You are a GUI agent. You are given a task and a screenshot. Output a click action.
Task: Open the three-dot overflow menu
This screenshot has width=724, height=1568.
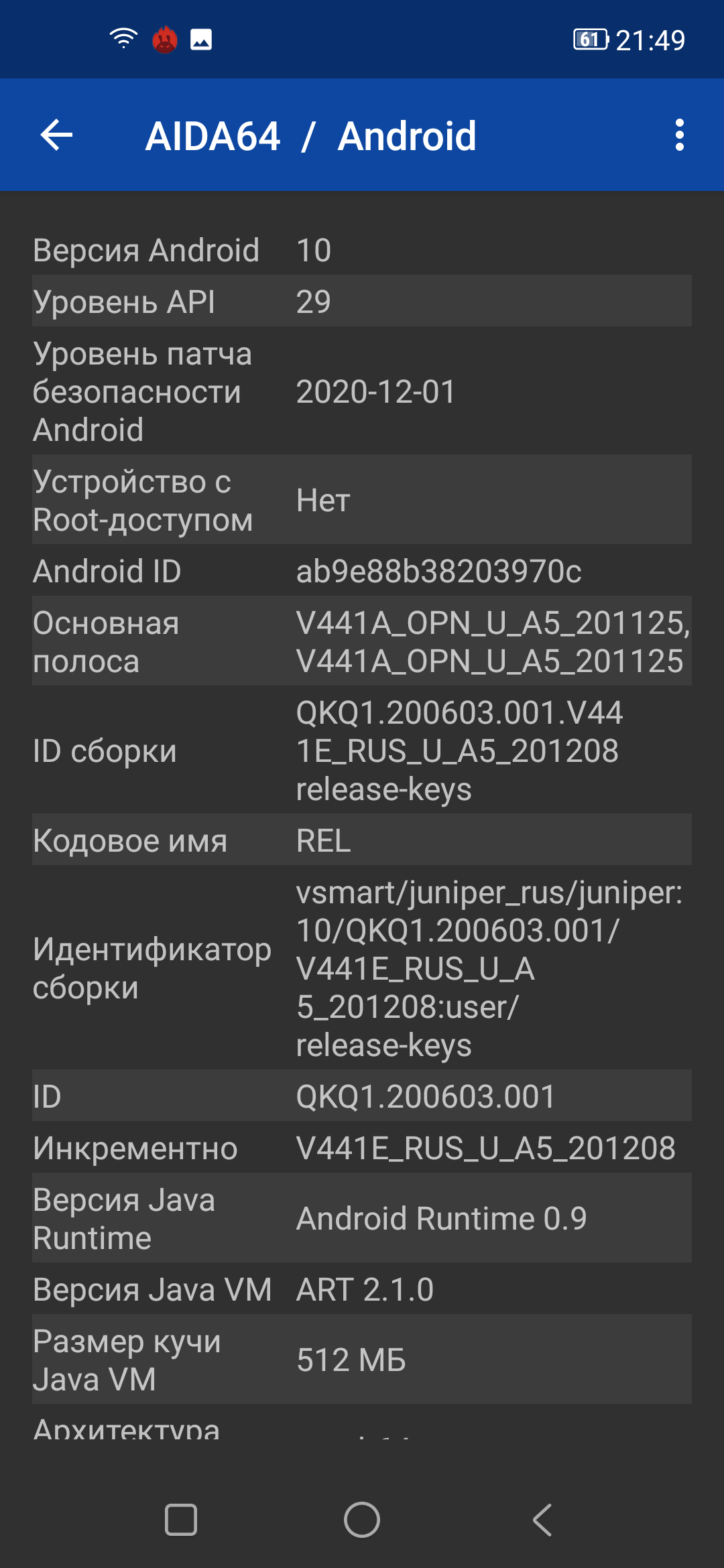pyautogui.click(x=679, y=135)
